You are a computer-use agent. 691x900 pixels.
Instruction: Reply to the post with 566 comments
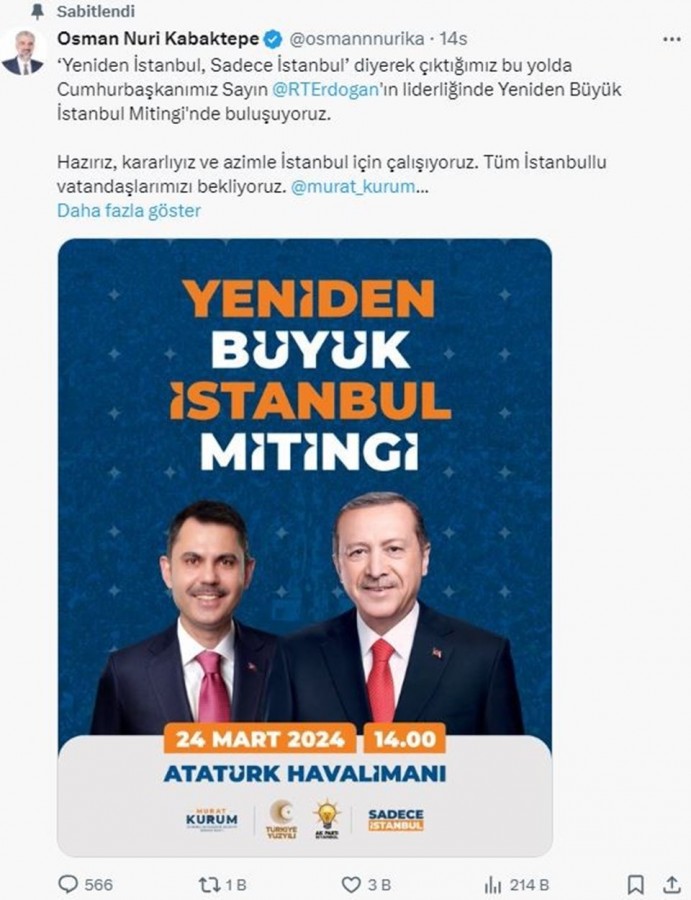[69, 884]
